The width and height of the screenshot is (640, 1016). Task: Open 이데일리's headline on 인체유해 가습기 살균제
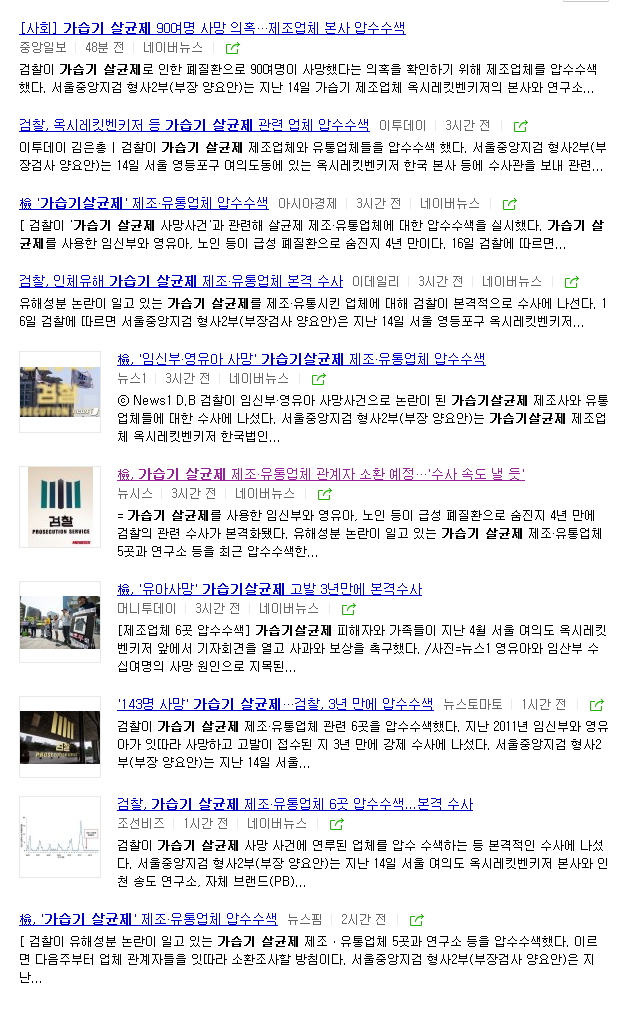click(x=181, y=281)
